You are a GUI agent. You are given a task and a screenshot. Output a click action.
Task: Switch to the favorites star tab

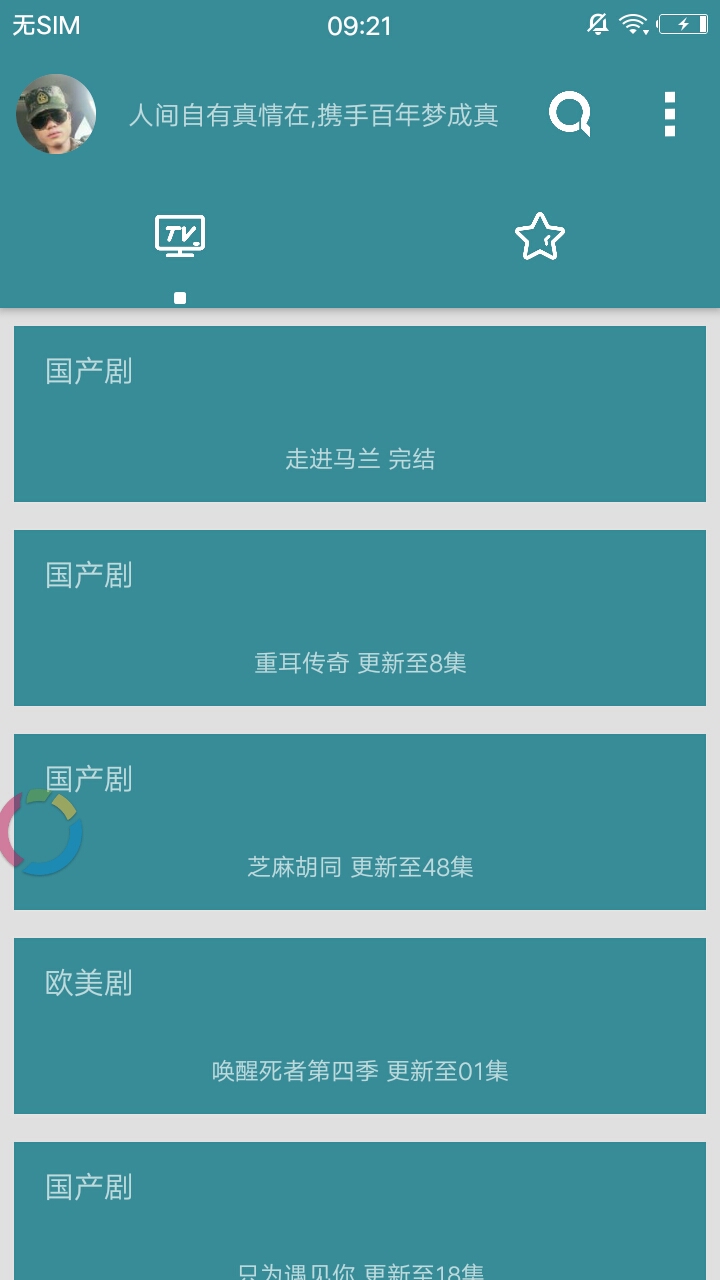tap(540, 238)
